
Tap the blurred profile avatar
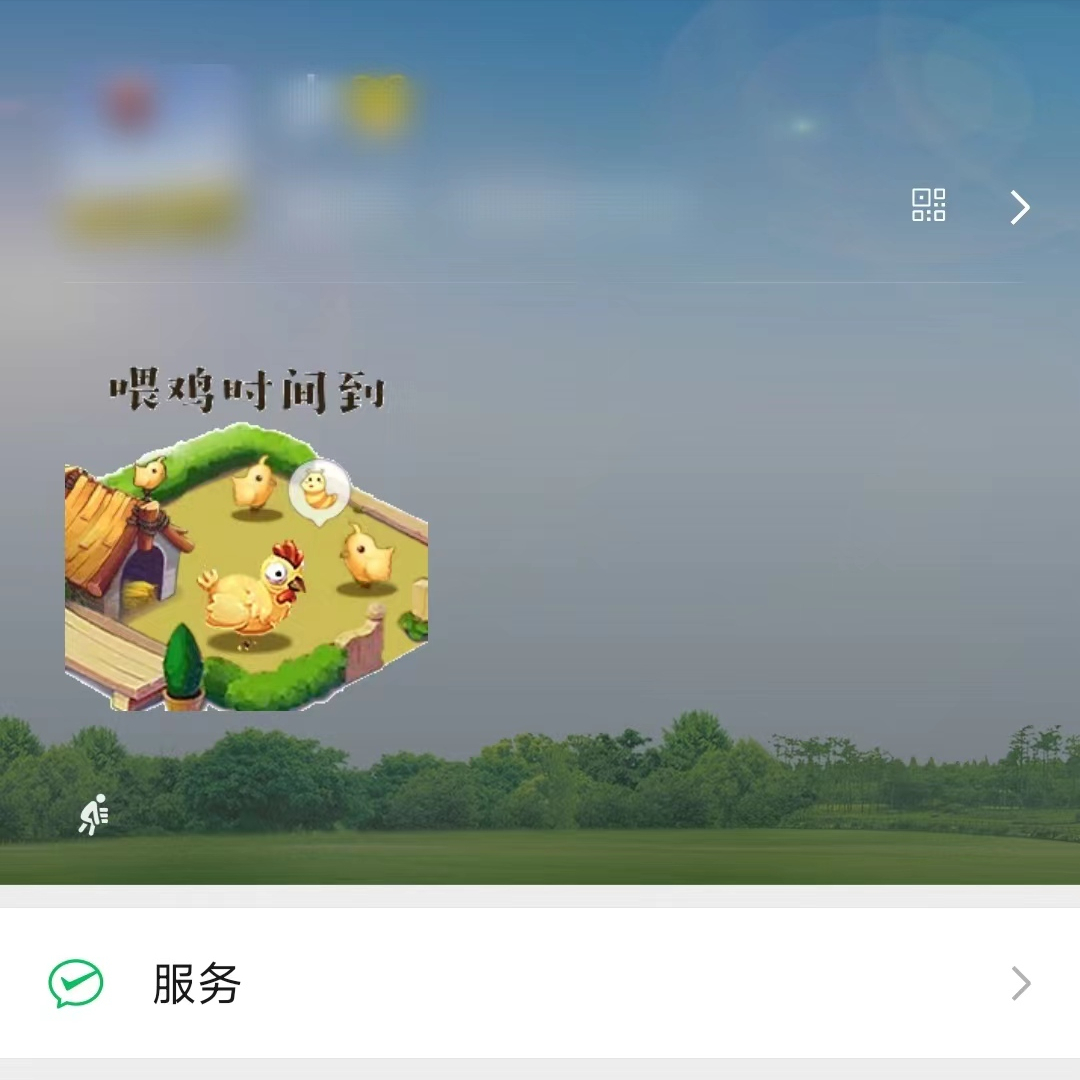[153, 157]
